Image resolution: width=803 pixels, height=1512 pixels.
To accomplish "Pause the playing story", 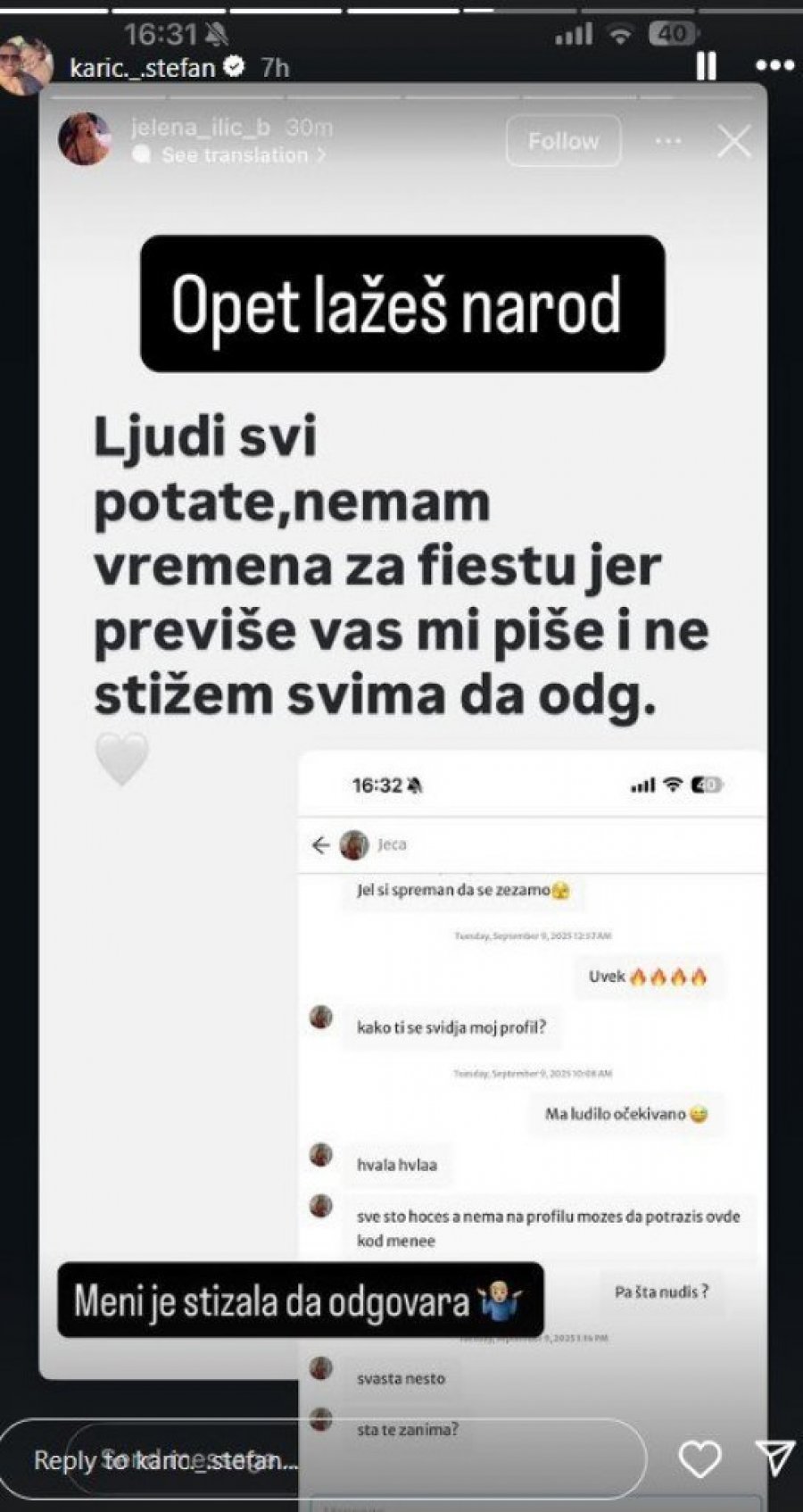I will pos(706,66).
